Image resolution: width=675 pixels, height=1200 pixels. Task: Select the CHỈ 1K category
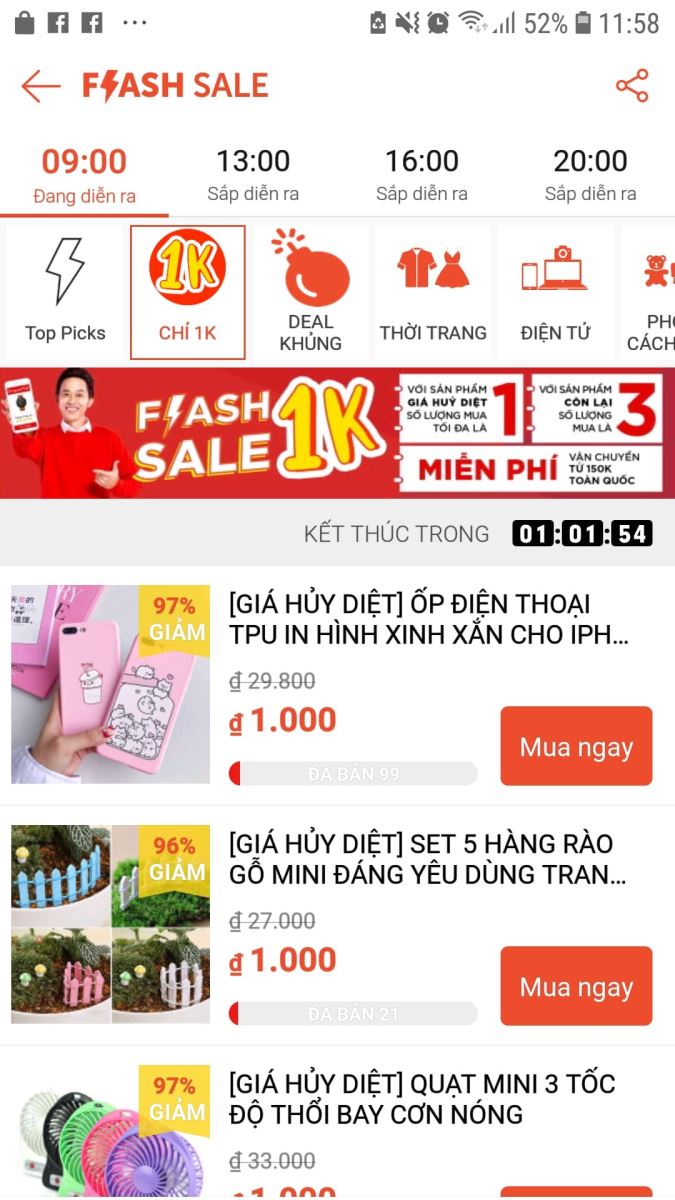pos(187,292)
